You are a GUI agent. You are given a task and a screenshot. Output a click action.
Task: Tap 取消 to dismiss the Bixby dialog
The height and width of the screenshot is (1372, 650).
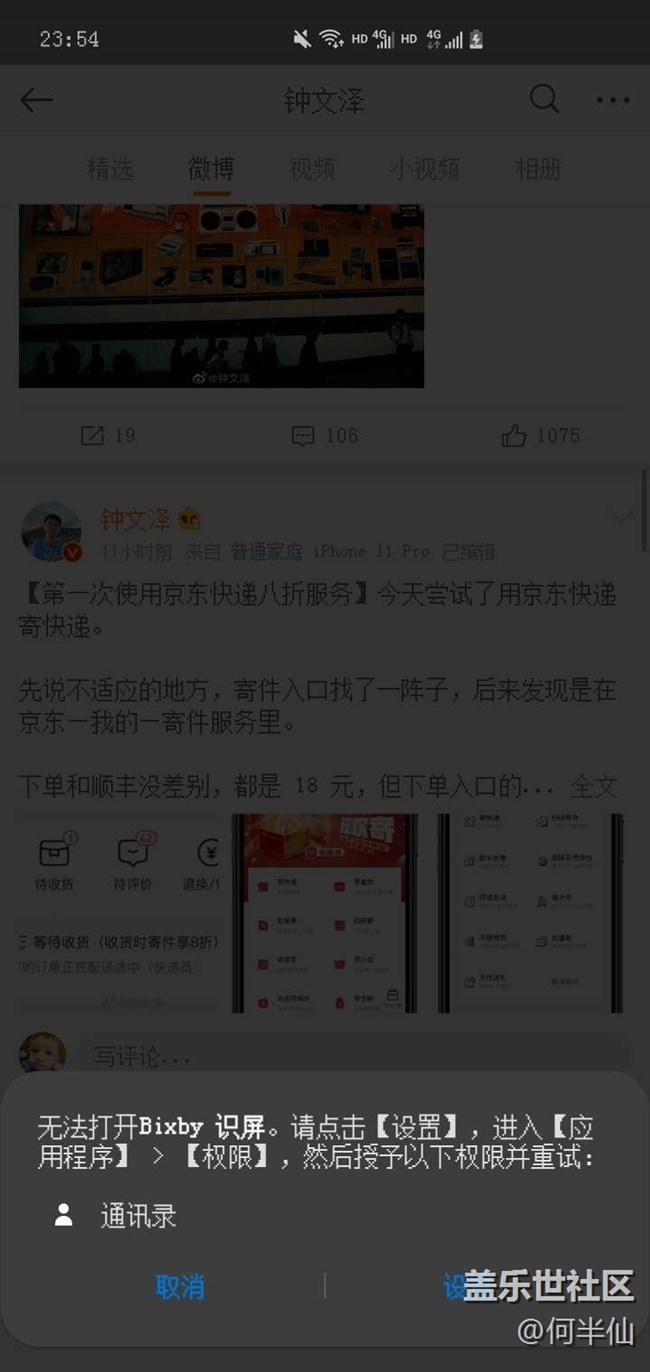coord(180,1286)
